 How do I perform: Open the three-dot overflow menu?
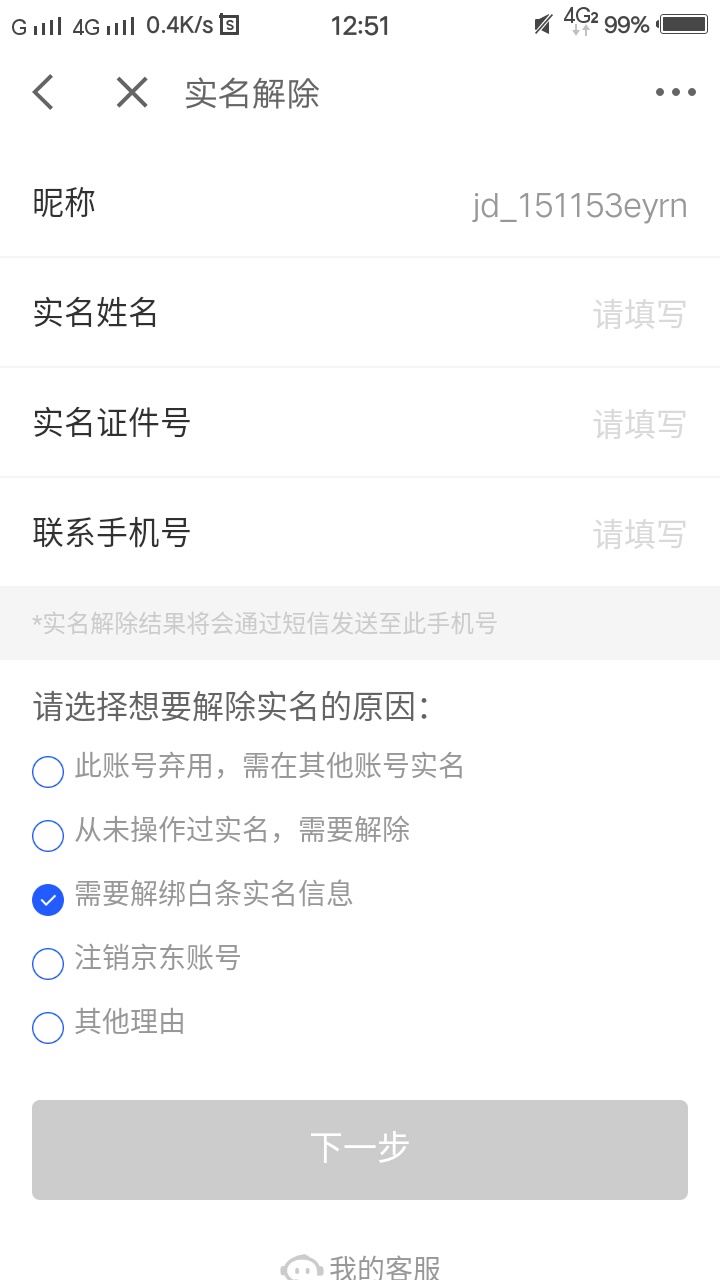tap(676, 93)
